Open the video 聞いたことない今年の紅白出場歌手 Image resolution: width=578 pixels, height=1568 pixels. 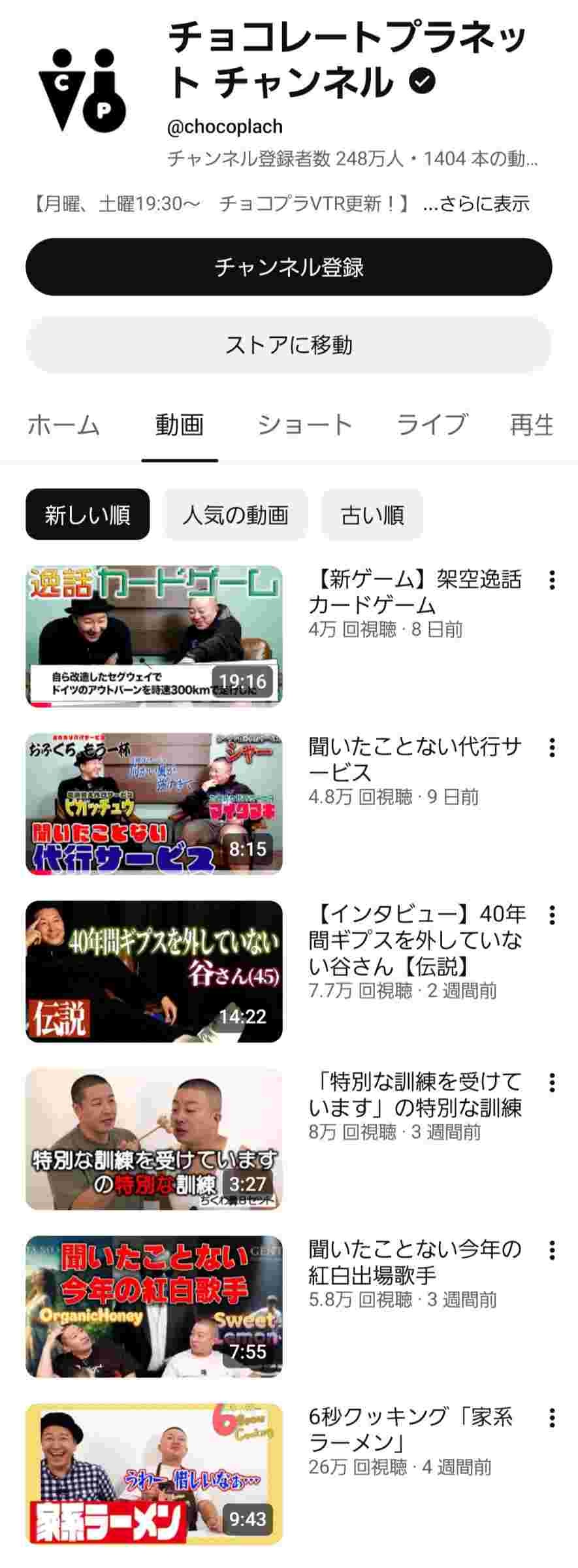pos(154,1306)
